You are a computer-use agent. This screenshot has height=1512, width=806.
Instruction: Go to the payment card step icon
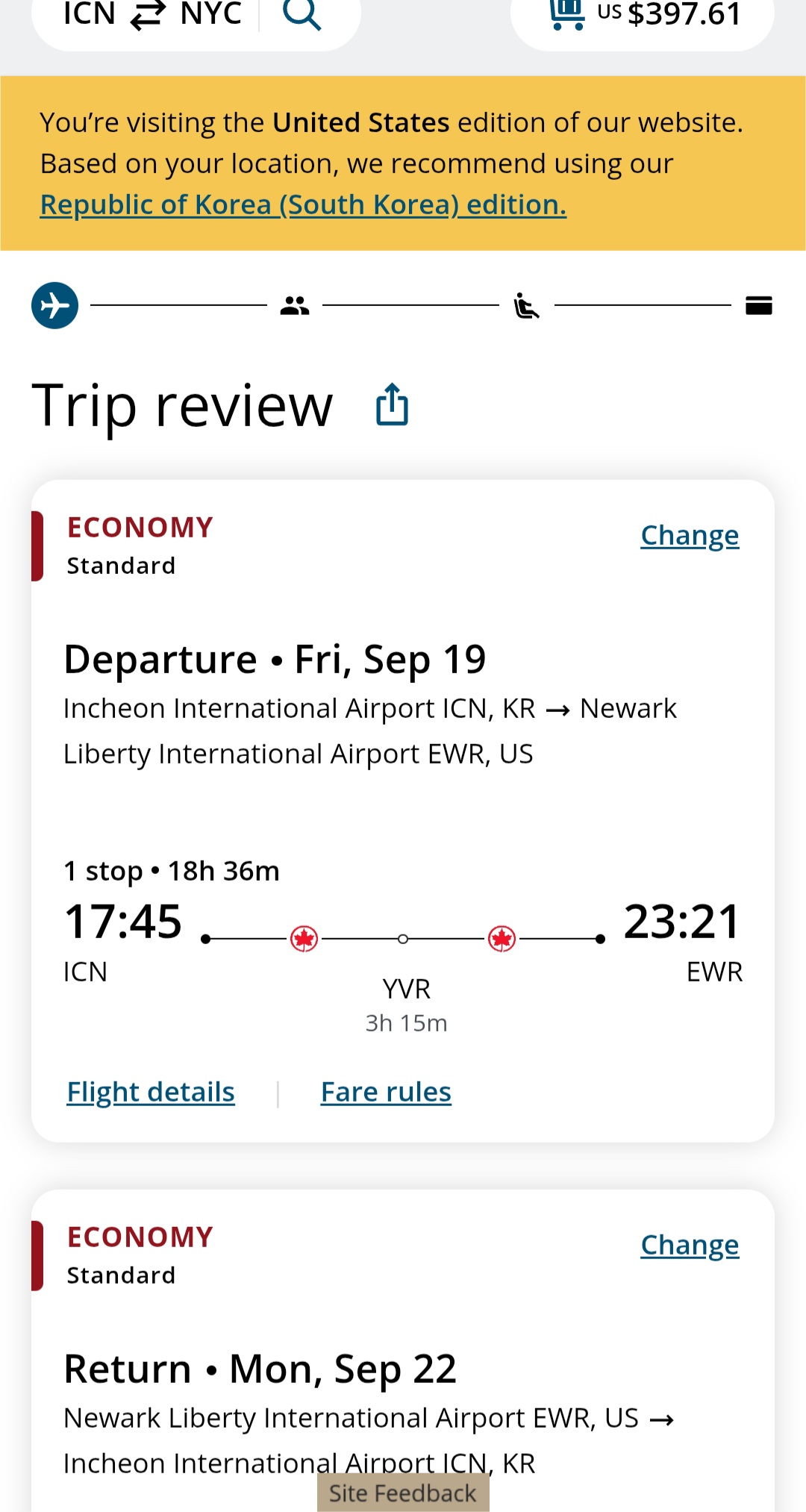pos(759,305)
